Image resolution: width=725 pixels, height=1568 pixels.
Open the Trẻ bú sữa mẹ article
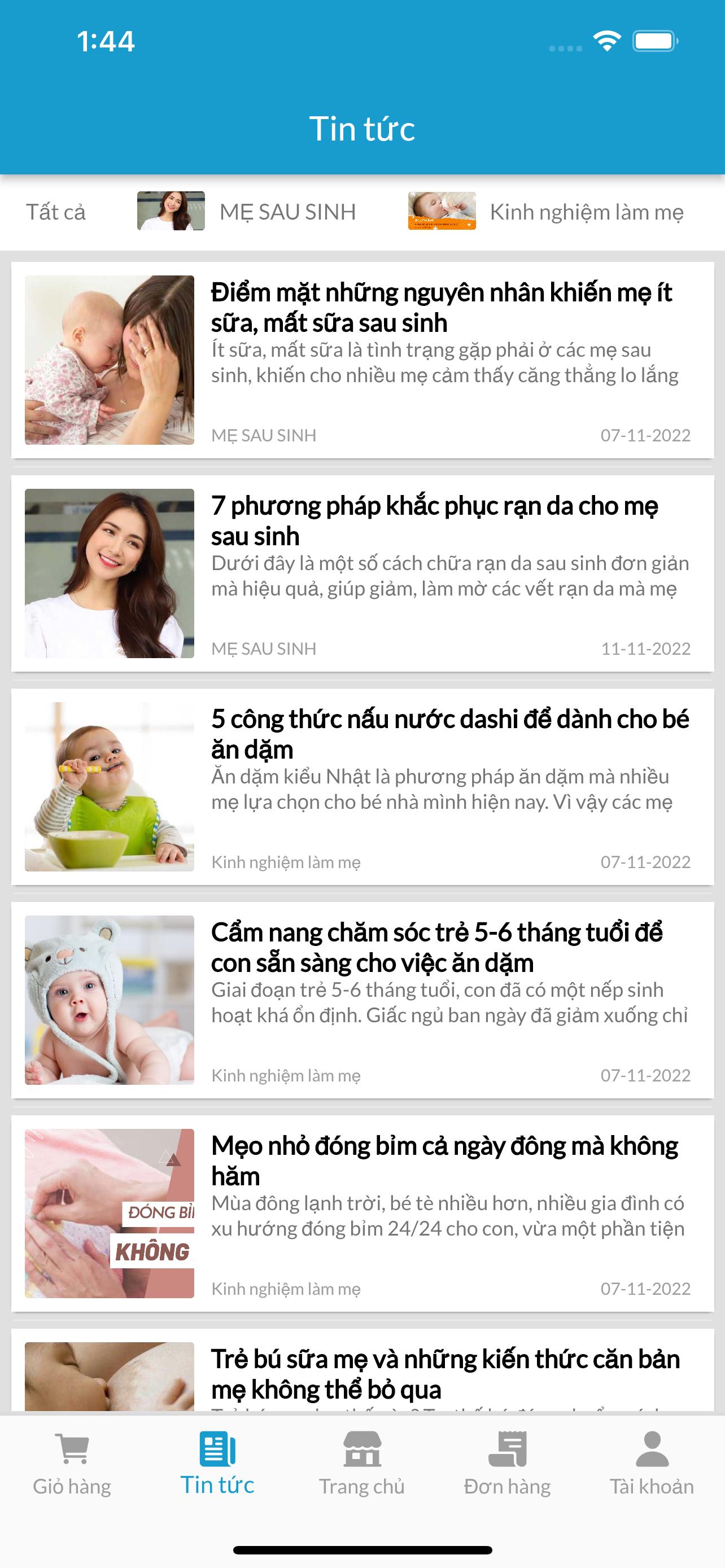[x=362, y=1370]
